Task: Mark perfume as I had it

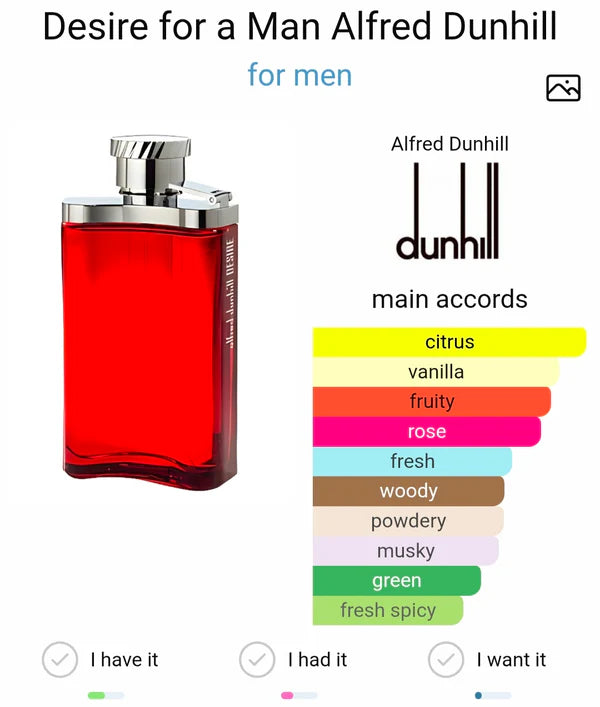Action: (x=258, y=660)
